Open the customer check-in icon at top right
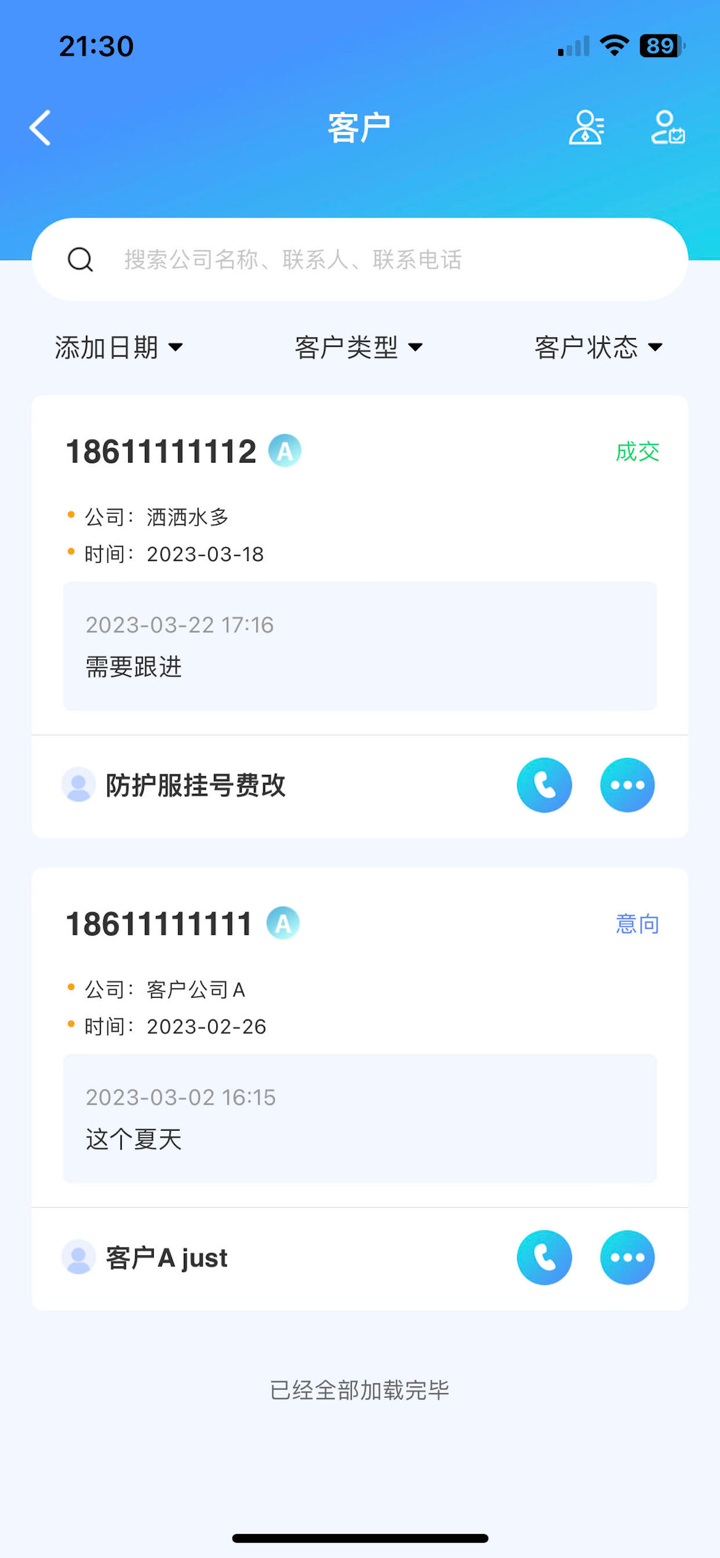The image size is (720, 1558). tap(667, 127)
